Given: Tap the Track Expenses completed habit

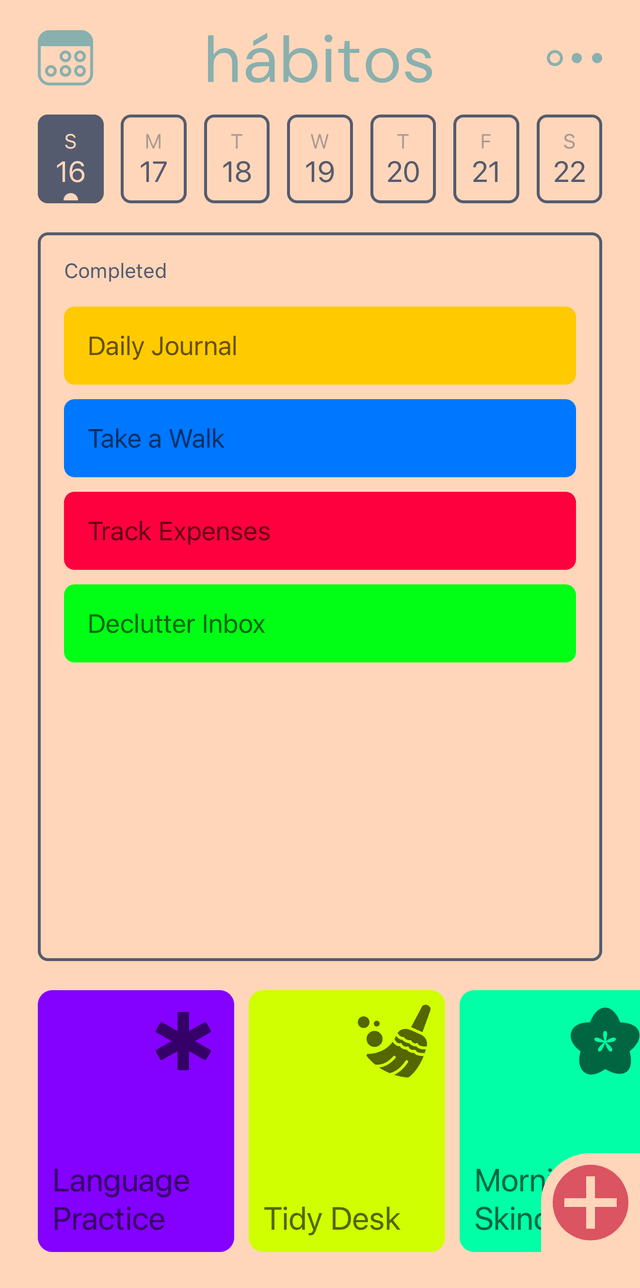Looking at the screenshot, I should coord(320,531).
